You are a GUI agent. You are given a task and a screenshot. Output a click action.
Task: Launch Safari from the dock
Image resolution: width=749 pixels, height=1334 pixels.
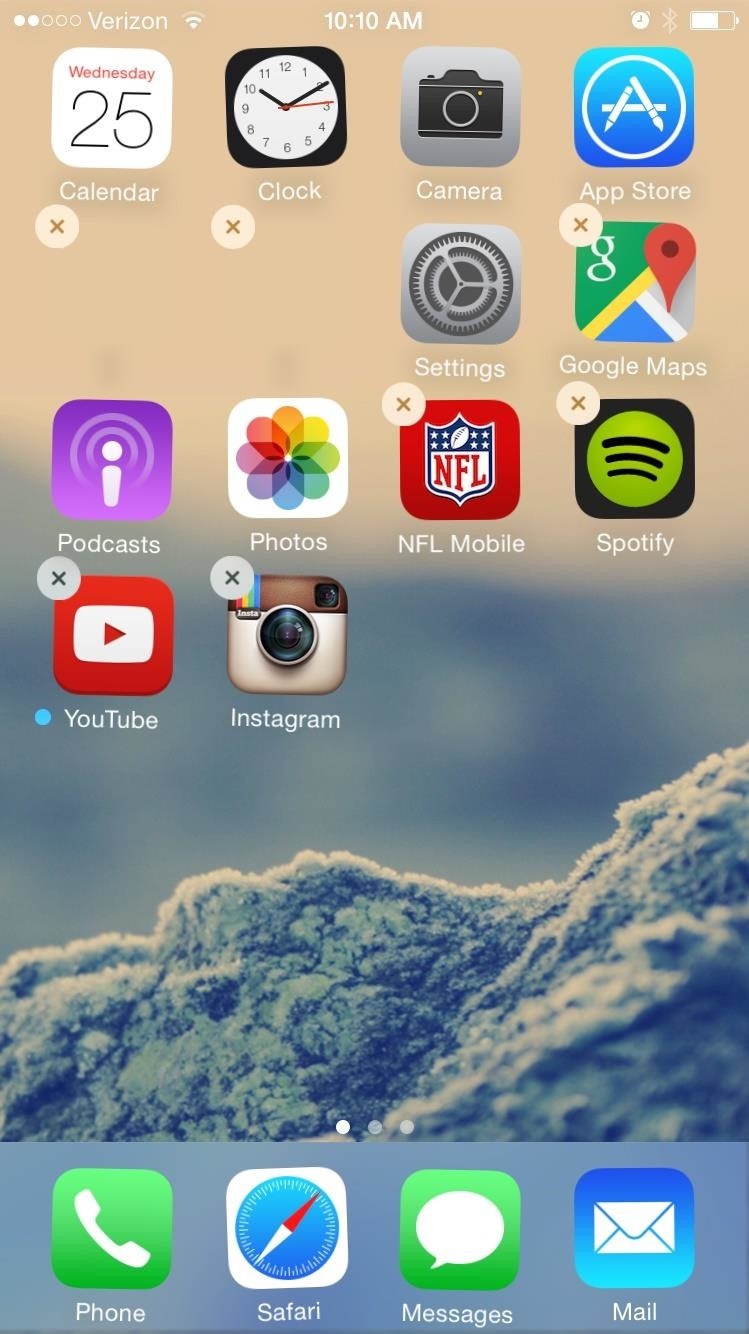point(287,1228)
